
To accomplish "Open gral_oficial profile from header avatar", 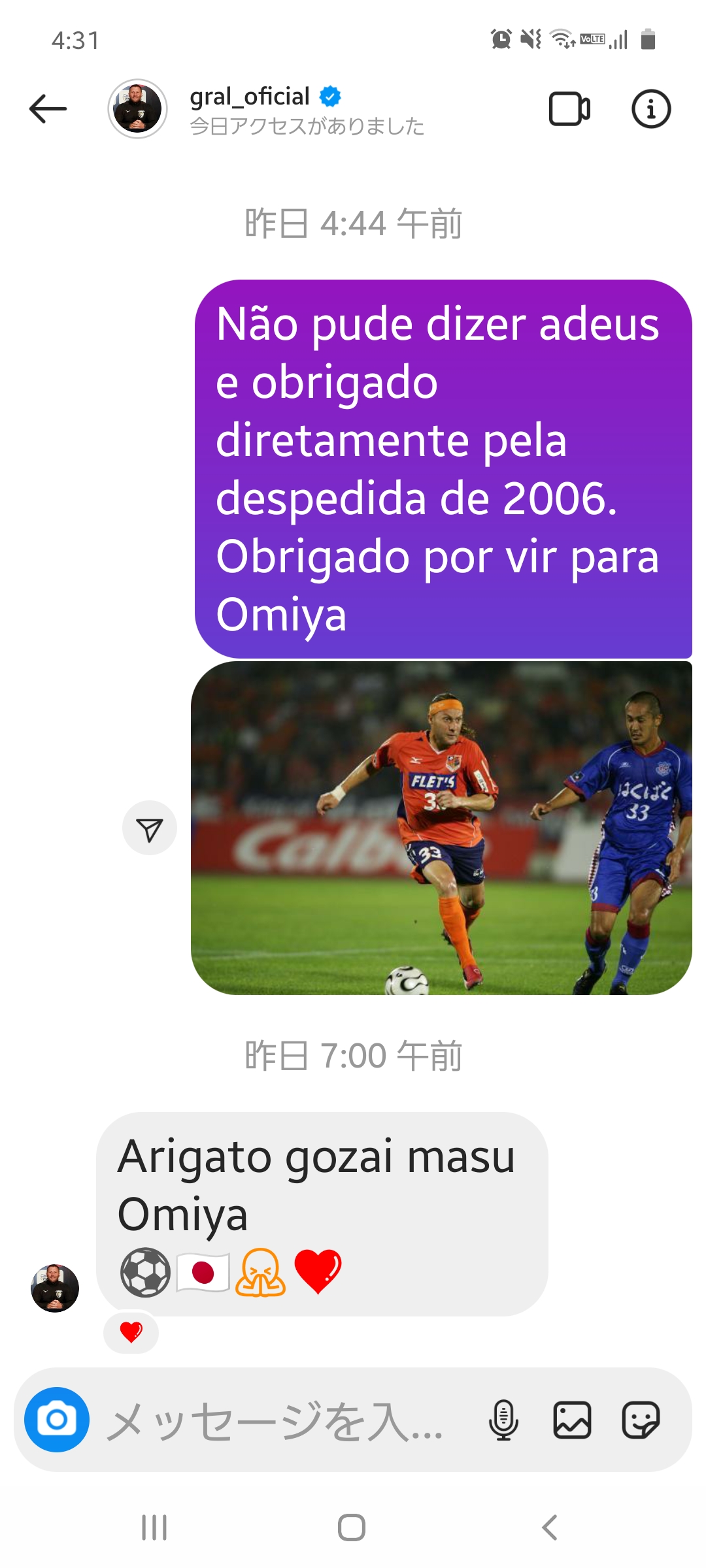I will (x=137, y=109).
